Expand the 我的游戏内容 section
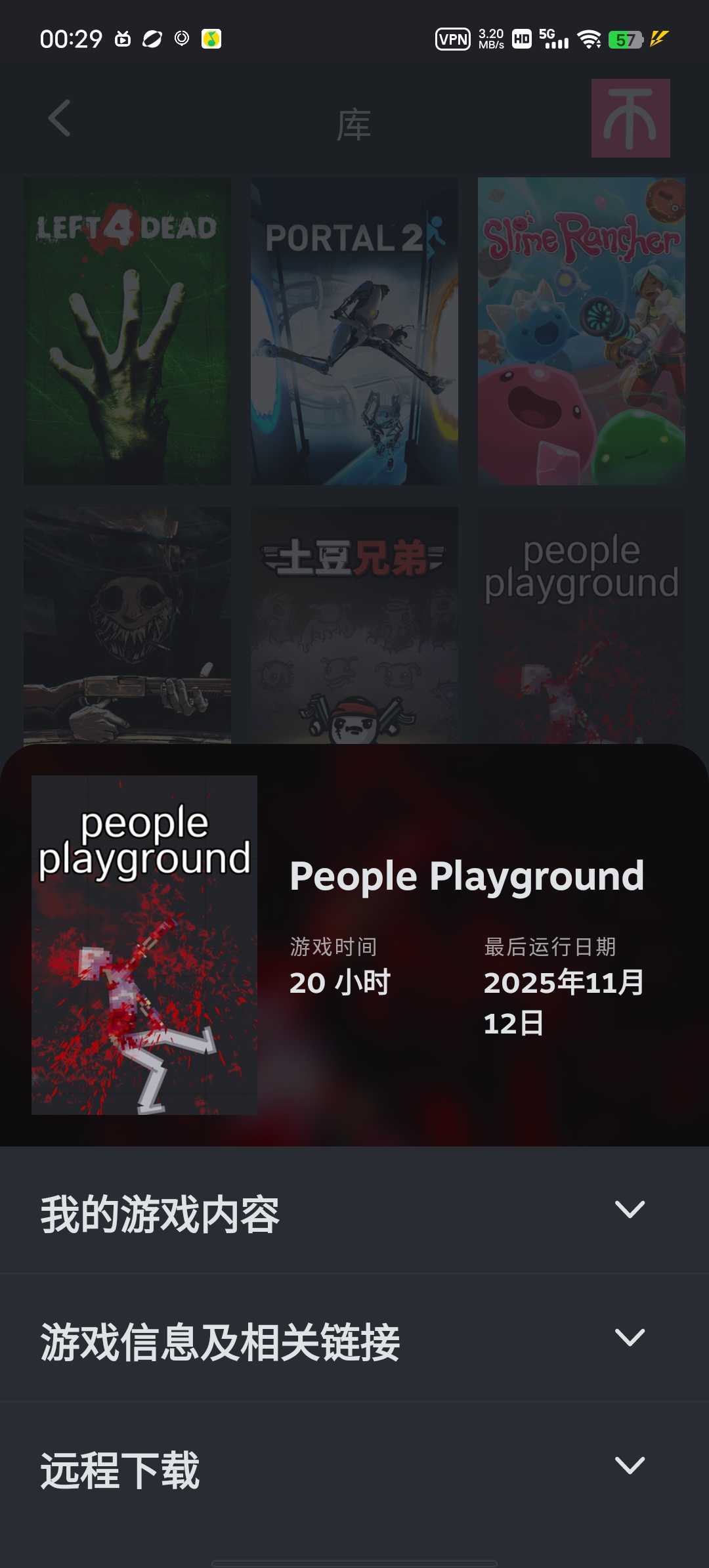The height and width of the screenshot is (1568, 709). tap(354, 1210)
